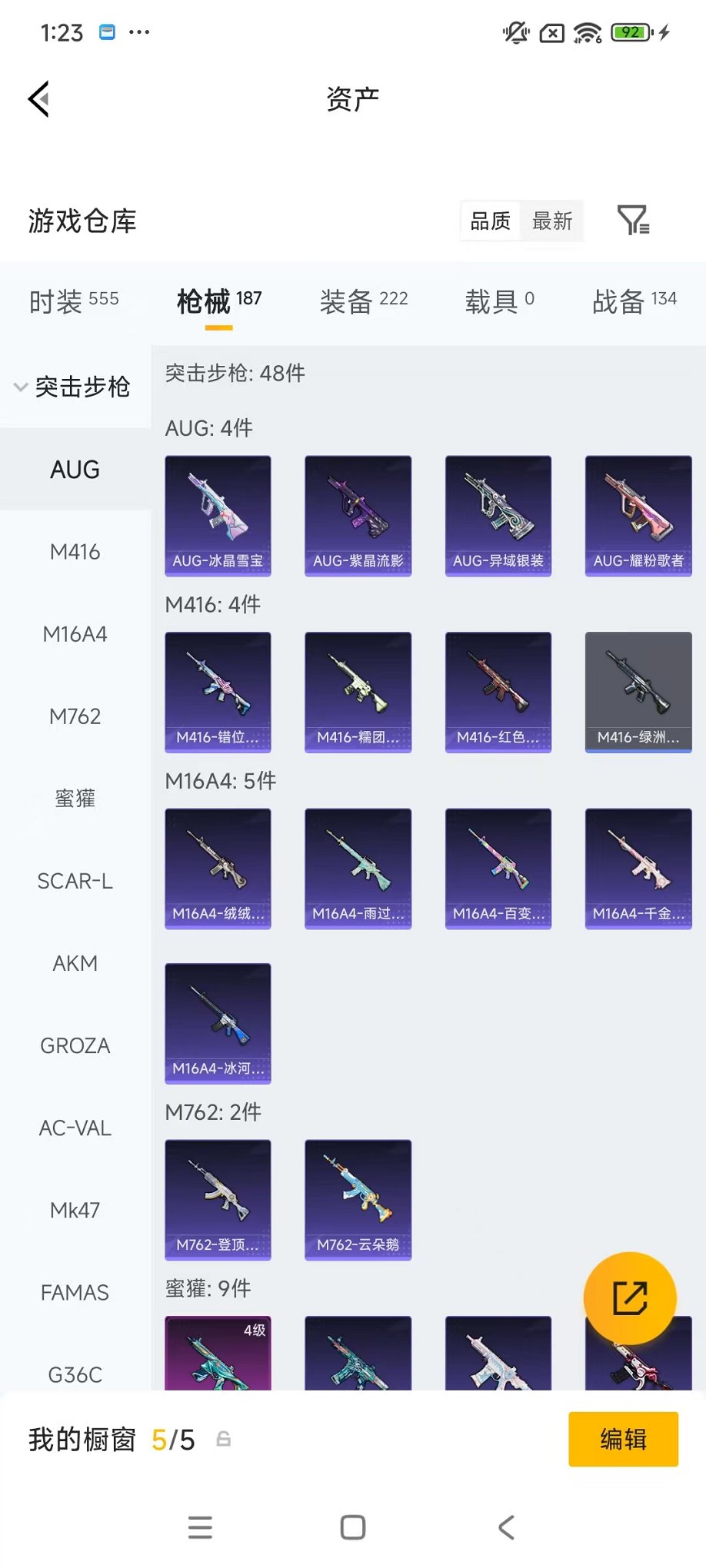The height and width of the screenshot is (1568, 706).
Task: Open the AUG-冰晶雪宝 skin
Action: 218,516
